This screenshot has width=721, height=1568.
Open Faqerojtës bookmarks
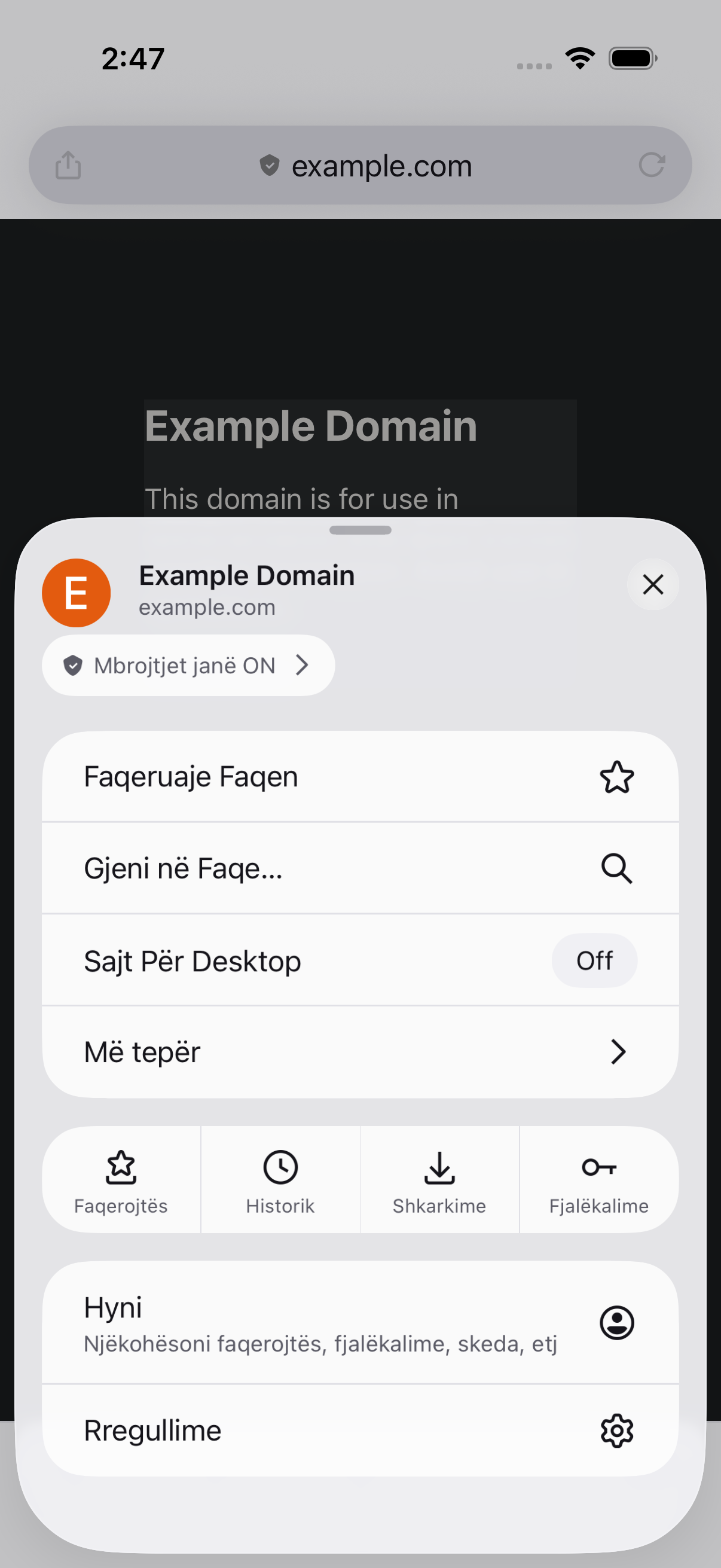click(x=121, y=1180)
